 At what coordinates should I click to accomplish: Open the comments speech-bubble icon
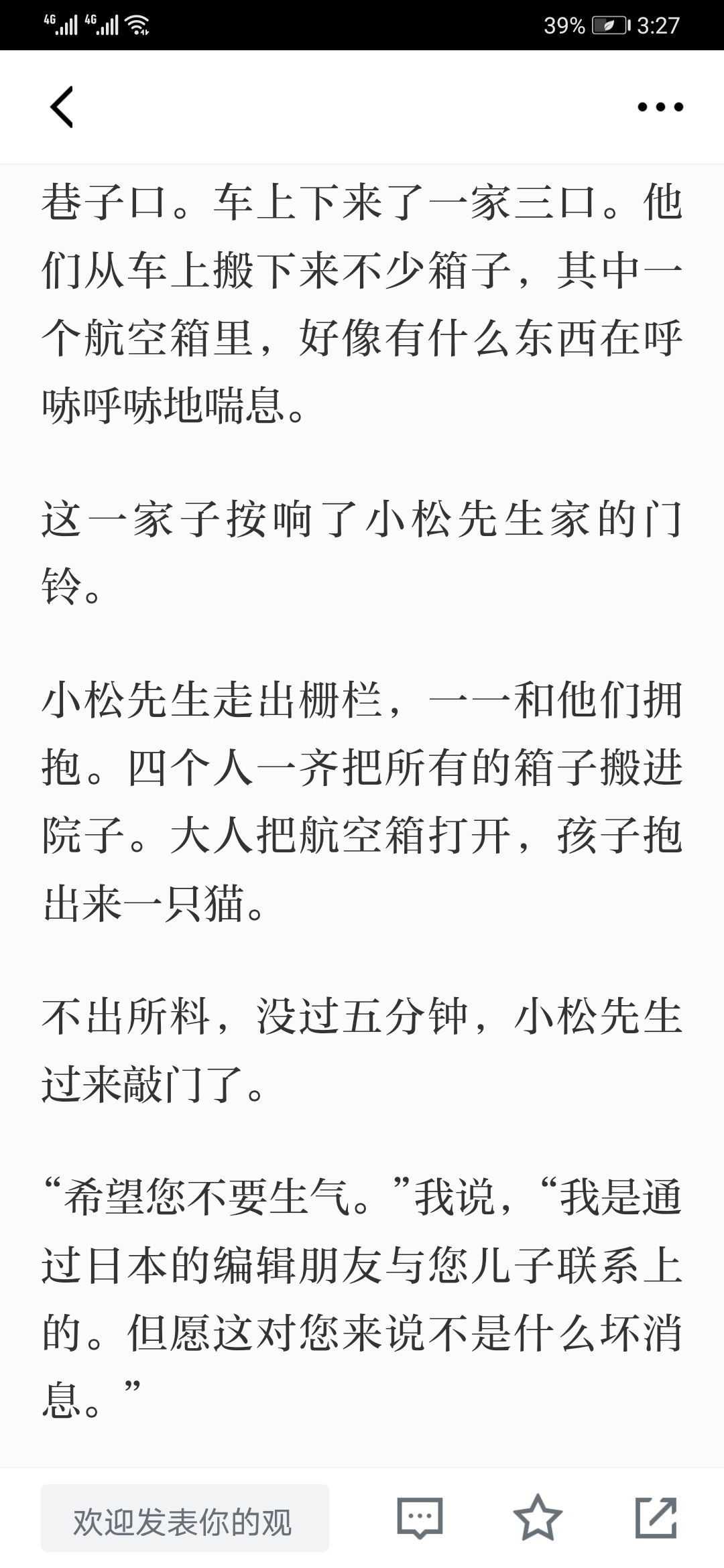(x=420, y=1518)
